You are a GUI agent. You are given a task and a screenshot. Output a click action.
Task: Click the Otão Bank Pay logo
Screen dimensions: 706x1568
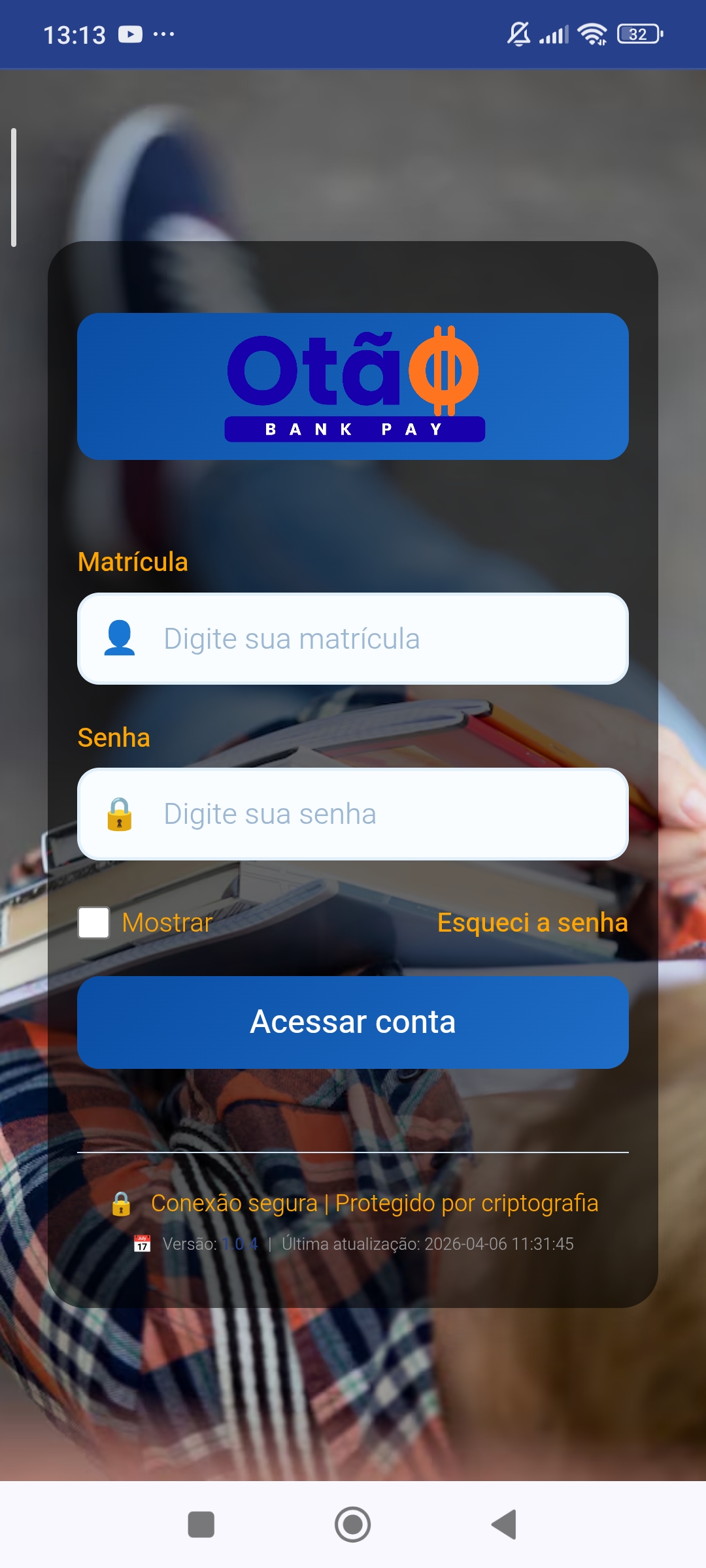pos(353,387)
